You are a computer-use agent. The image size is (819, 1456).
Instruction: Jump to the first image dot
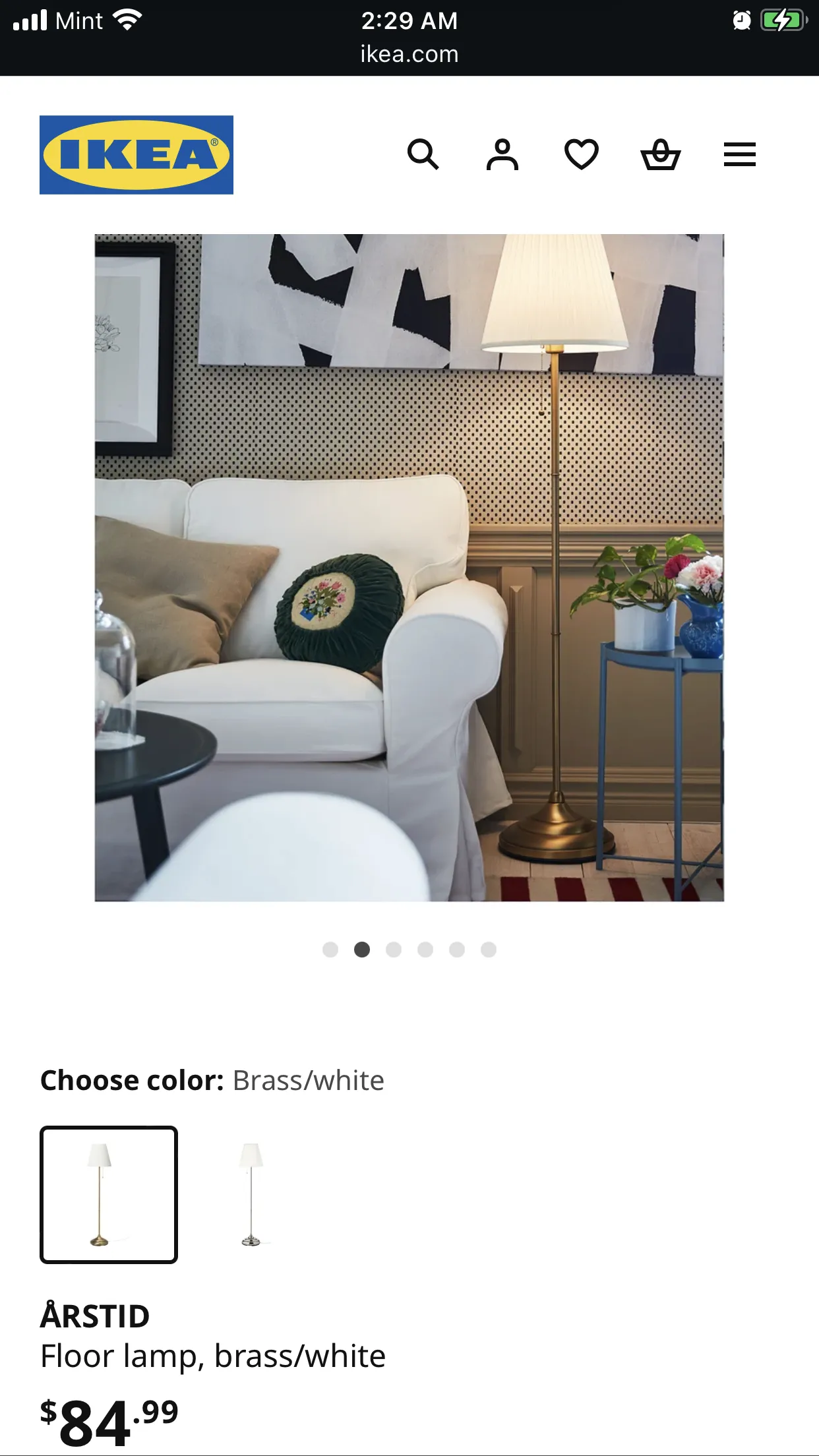pos(330,950)
